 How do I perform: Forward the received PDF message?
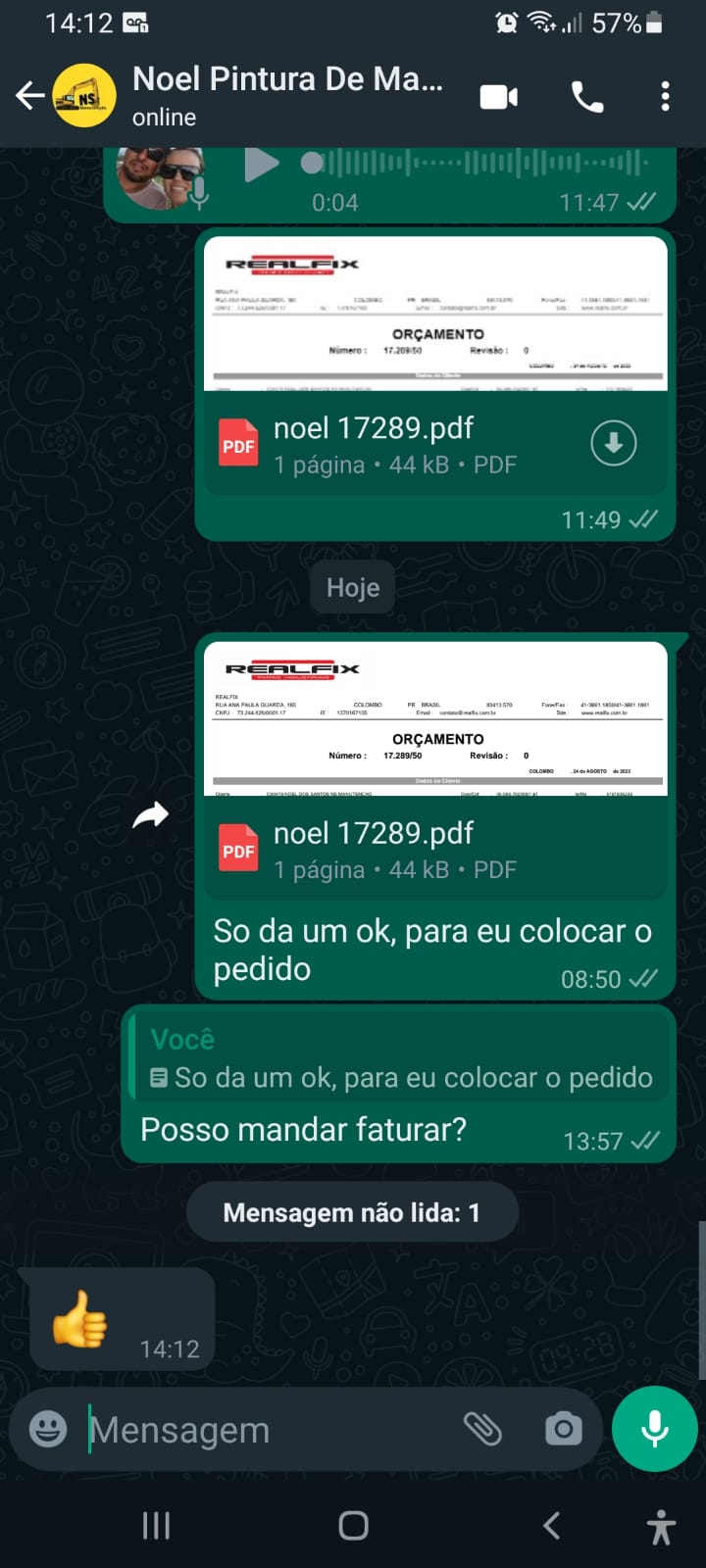click(150, 814)
